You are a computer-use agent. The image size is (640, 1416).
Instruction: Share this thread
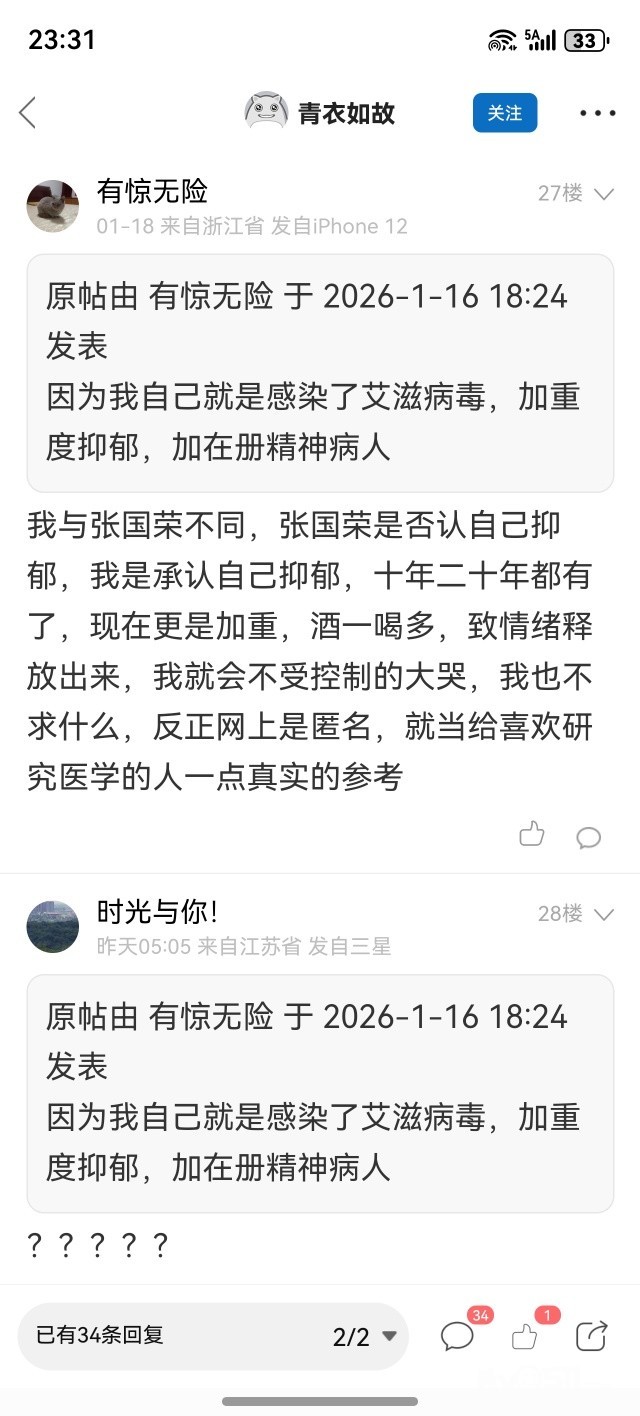pyautogui.click(x=593, y=1336)
